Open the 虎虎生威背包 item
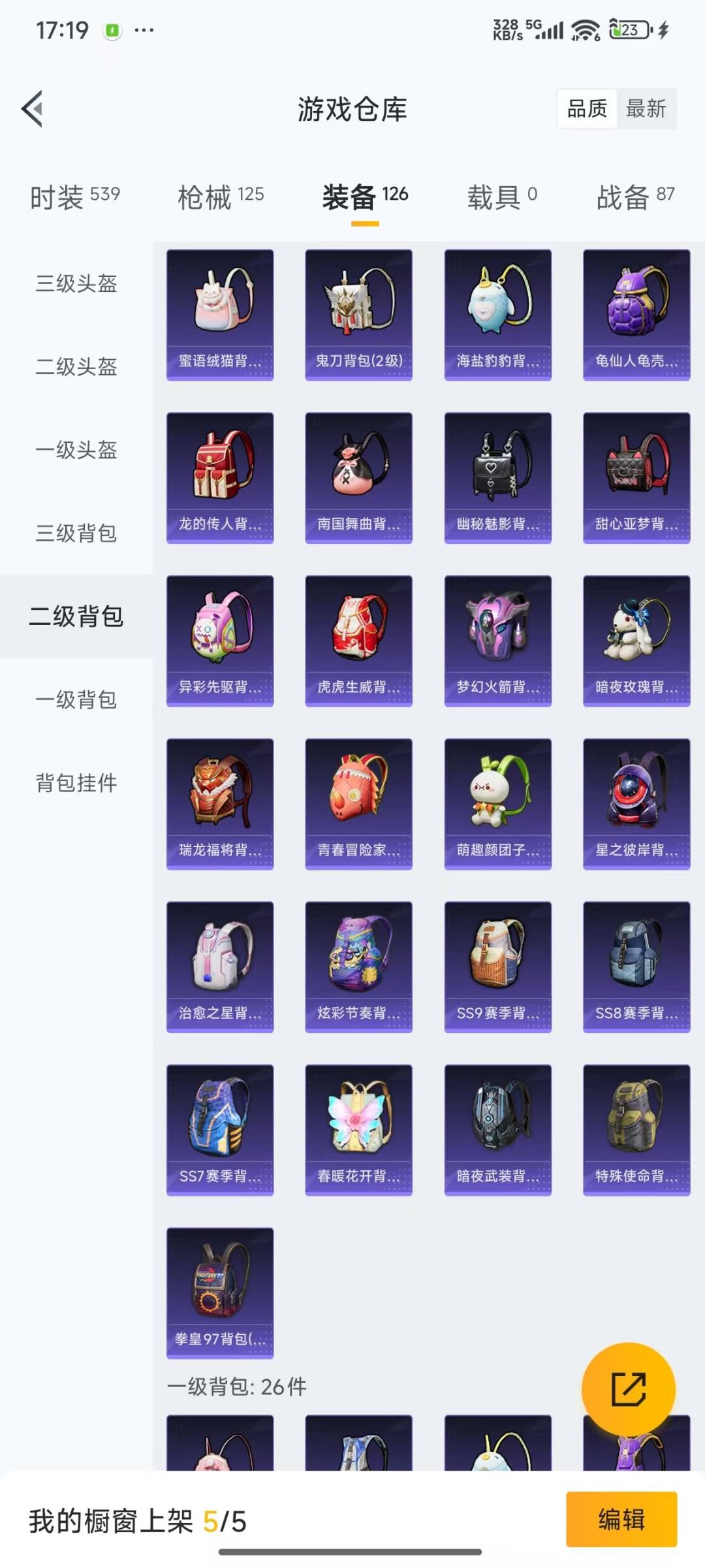705x1568 pixels. [x=358, y=641]
